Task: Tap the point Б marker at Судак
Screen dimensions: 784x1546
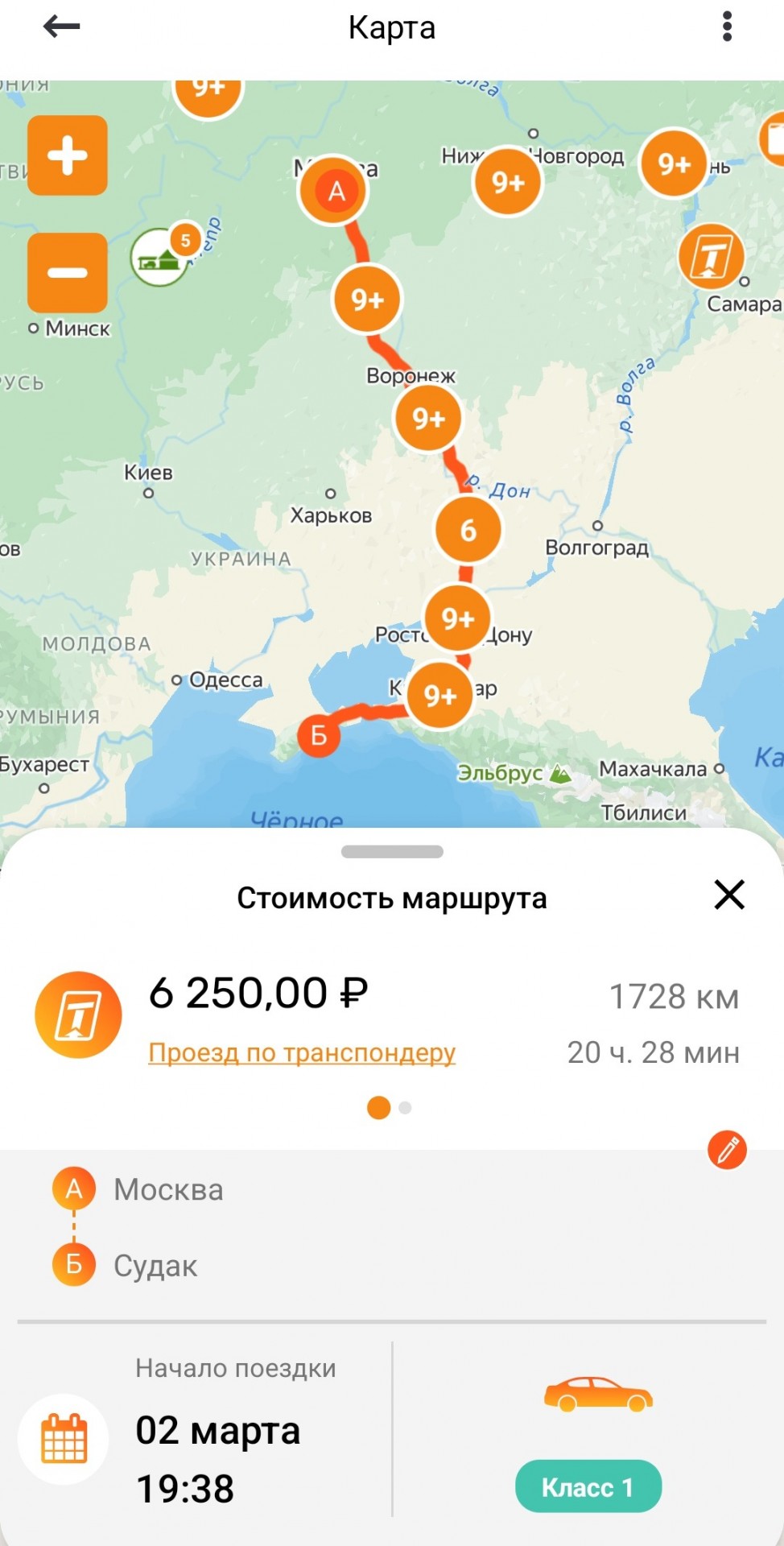Action: click(x=319, y=735)
